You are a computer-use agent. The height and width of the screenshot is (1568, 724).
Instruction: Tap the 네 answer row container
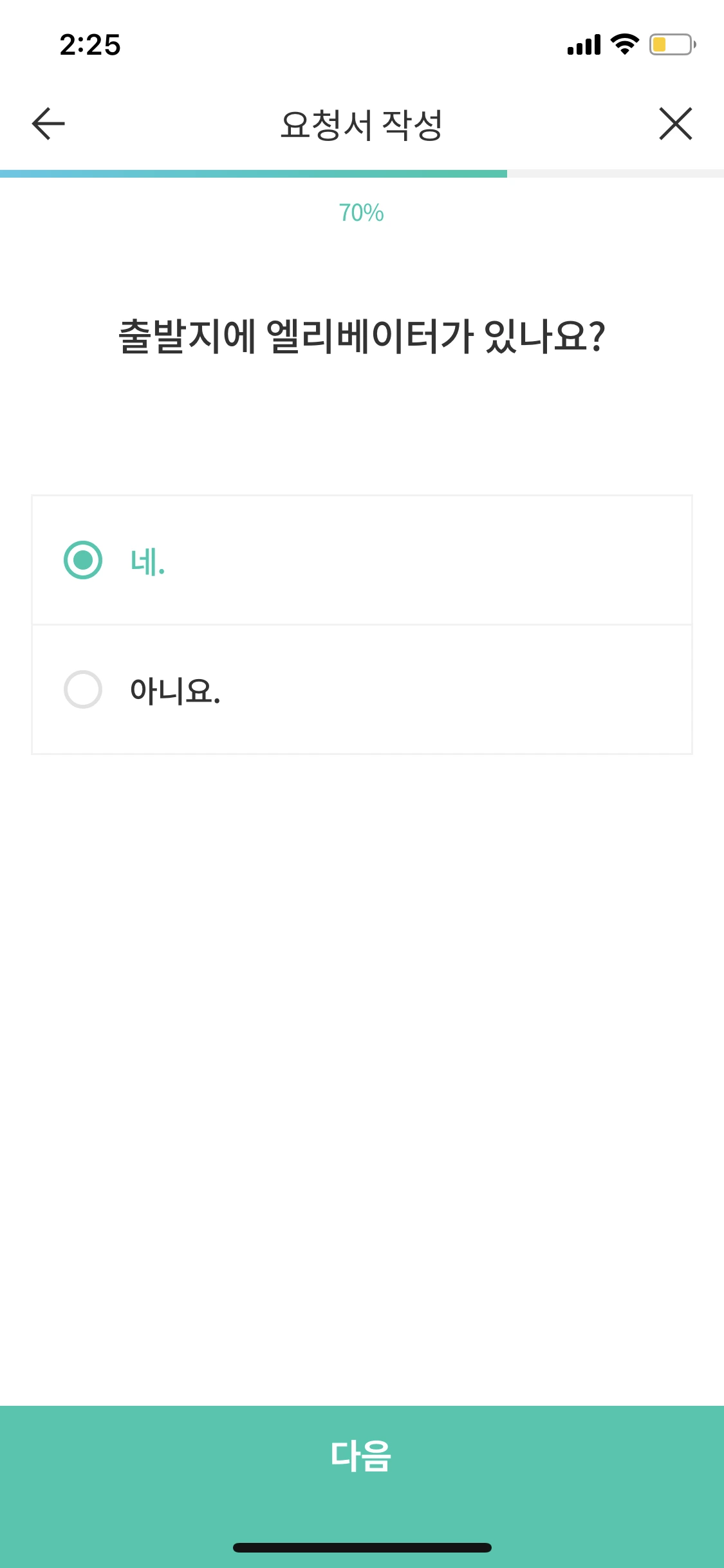tap(362, 561)
